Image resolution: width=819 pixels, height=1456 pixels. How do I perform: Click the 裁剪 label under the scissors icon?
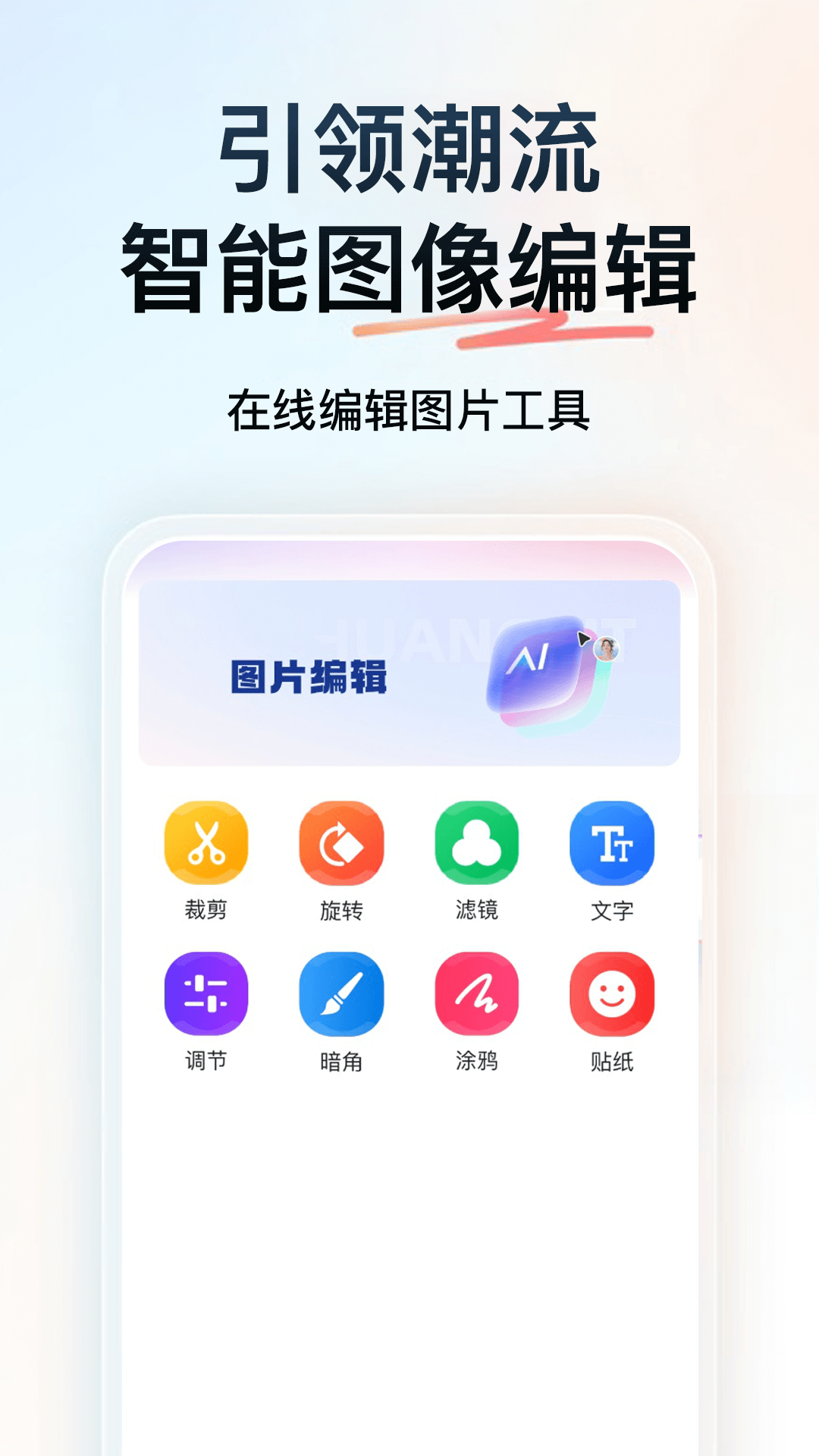coord(206,909)
